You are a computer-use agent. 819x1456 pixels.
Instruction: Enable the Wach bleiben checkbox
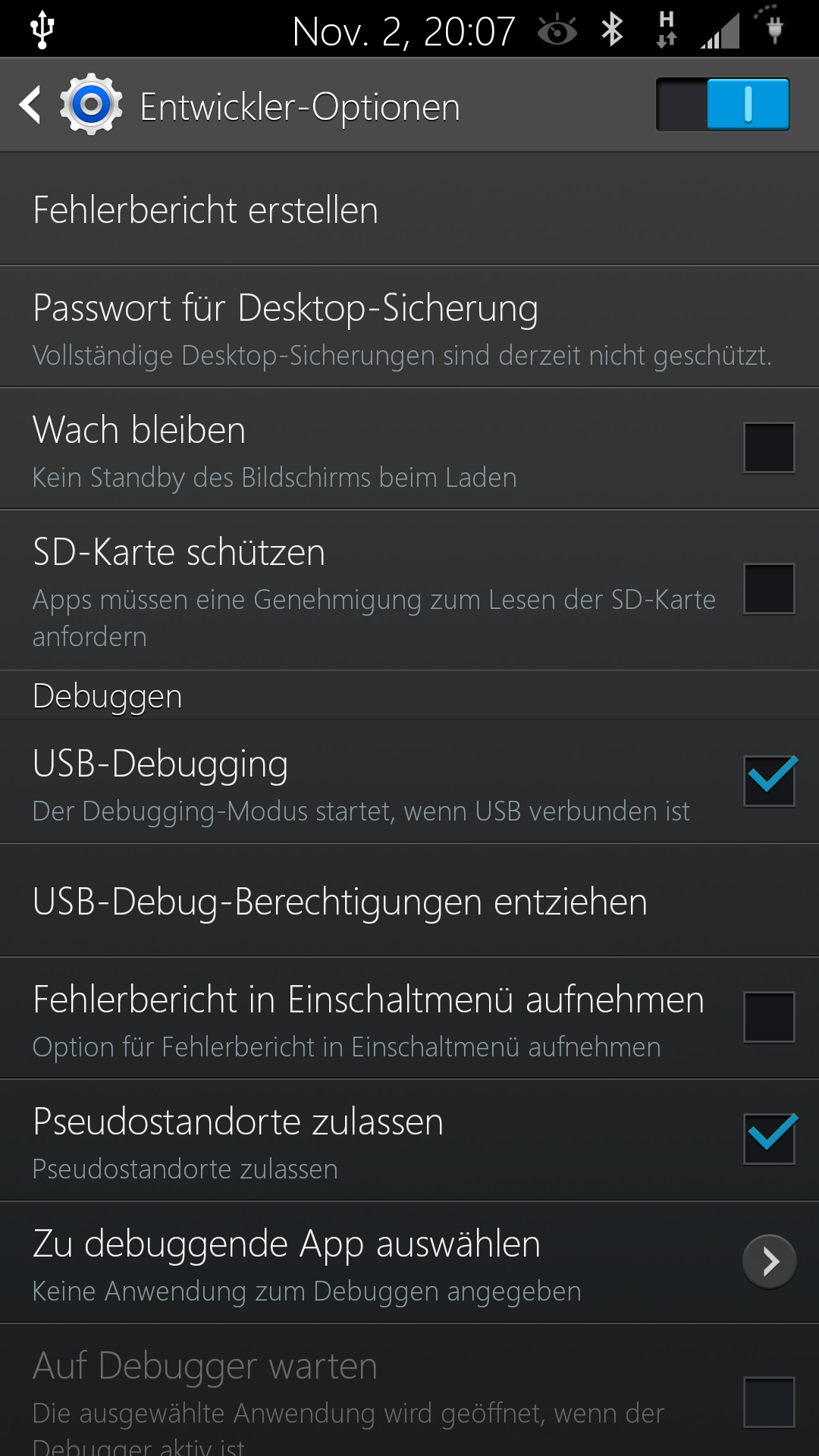click(x=769, y=448)
